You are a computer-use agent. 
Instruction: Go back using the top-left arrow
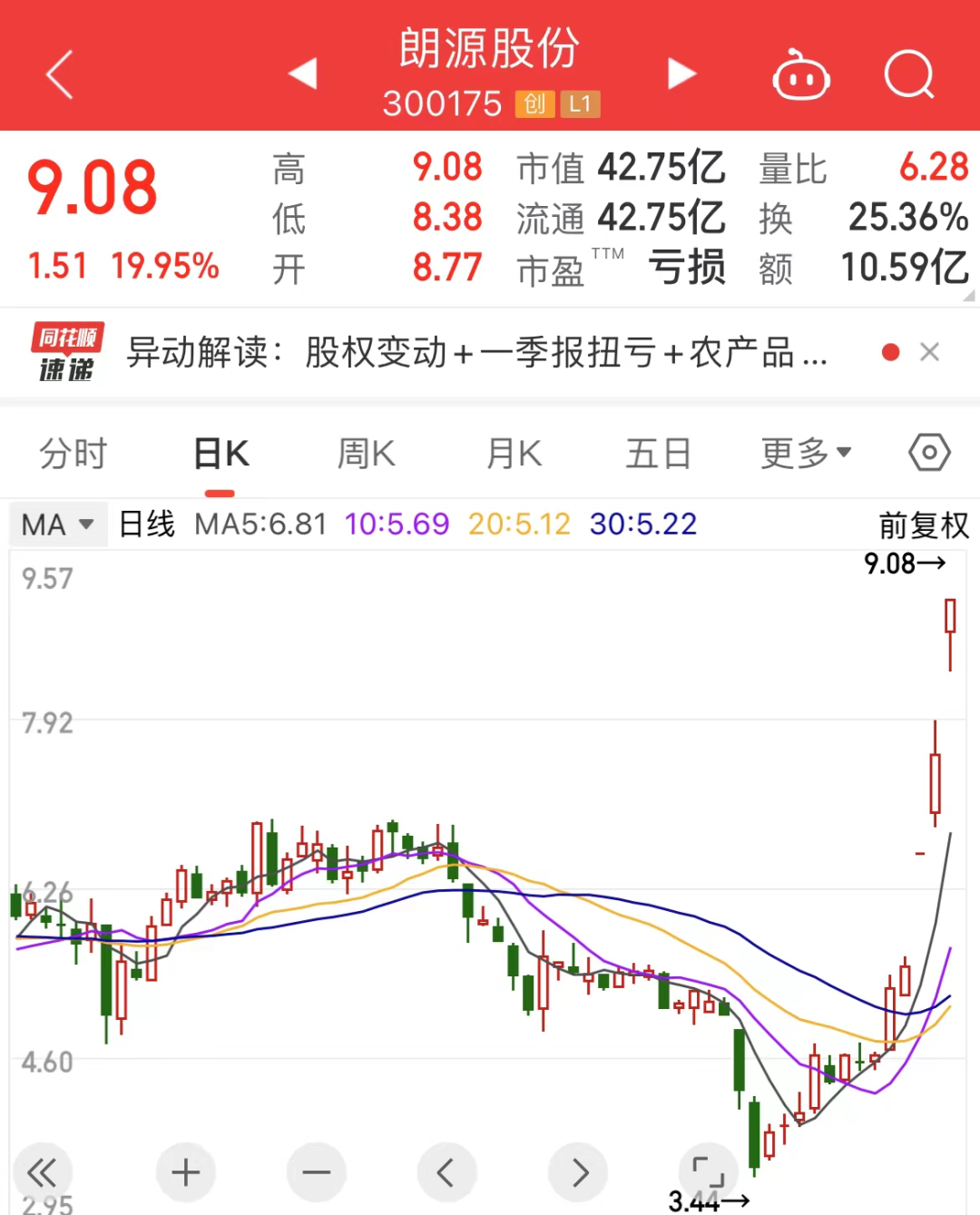60,74
